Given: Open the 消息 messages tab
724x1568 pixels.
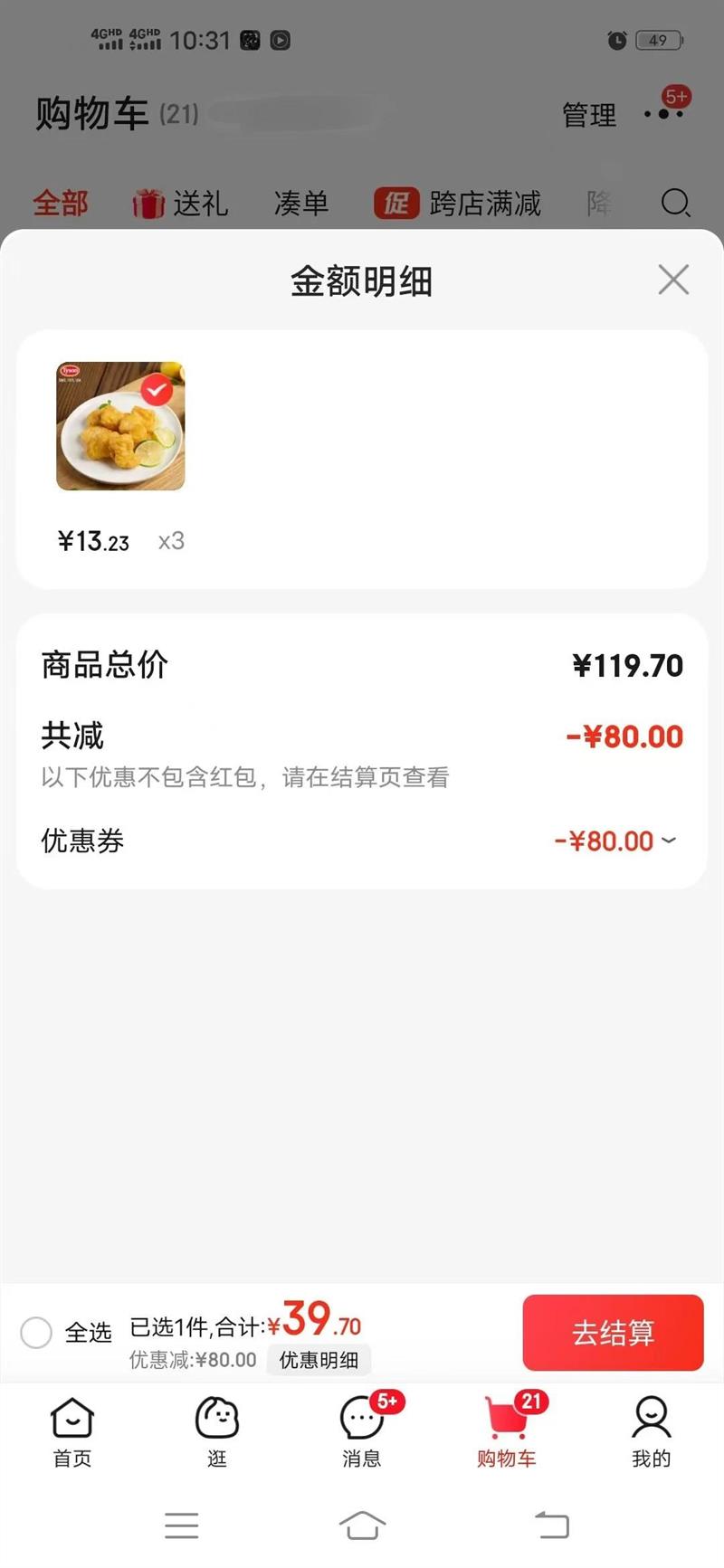Looking at the screenshot, I should point(362,1431).
